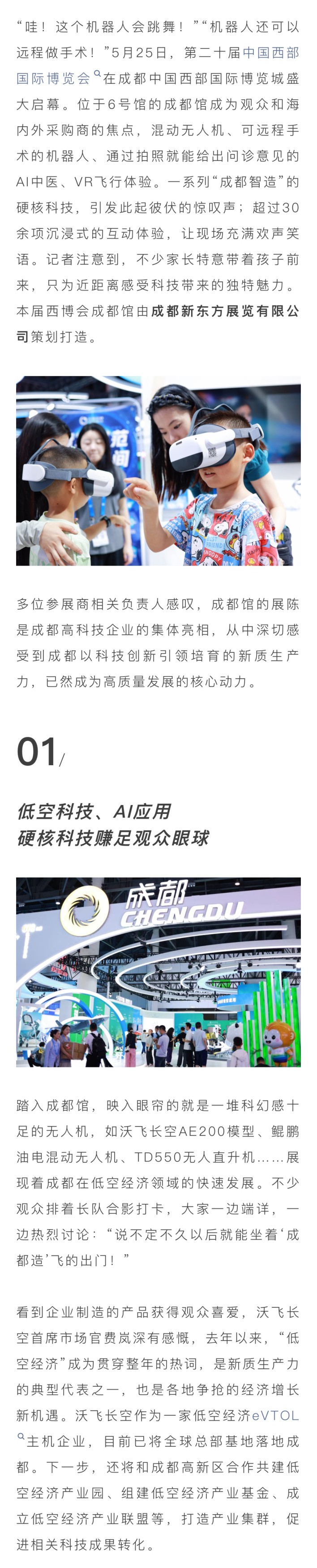317x1568 pixels.
Task: Open the eVTOL search link
Action: (x=275, y=1415)
